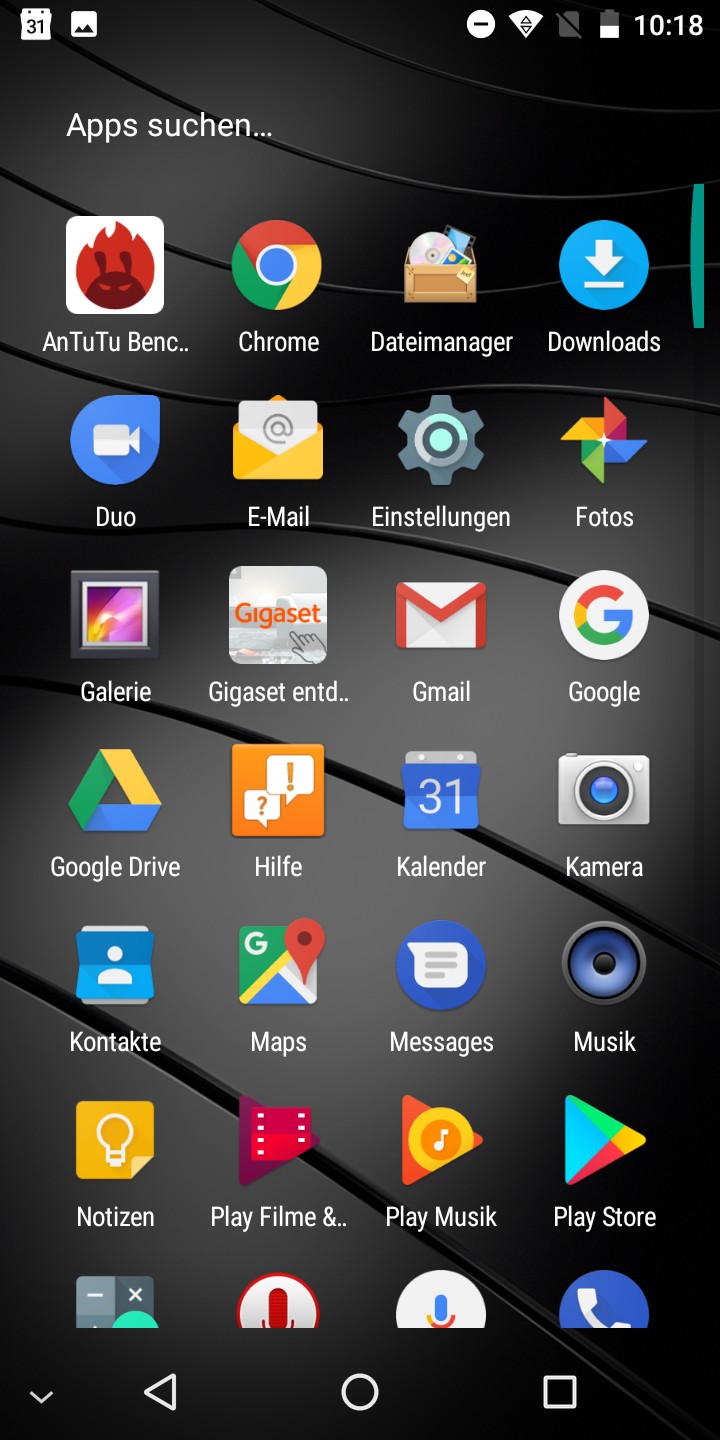720x1440 pixels.
Task: Open the Dateimanager app
Action: 441,266
